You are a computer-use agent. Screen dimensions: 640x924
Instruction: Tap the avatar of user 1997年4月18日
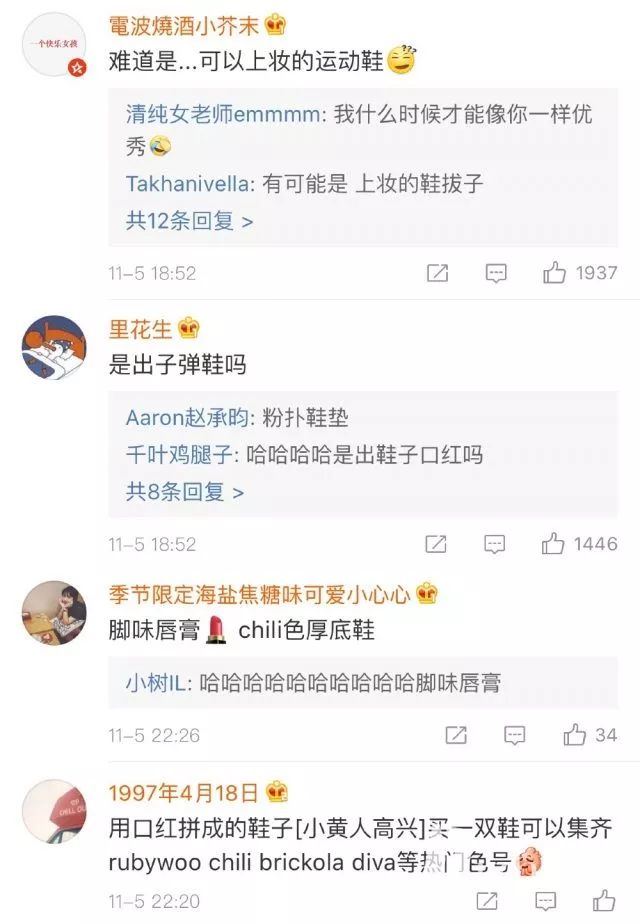[54, 811]
